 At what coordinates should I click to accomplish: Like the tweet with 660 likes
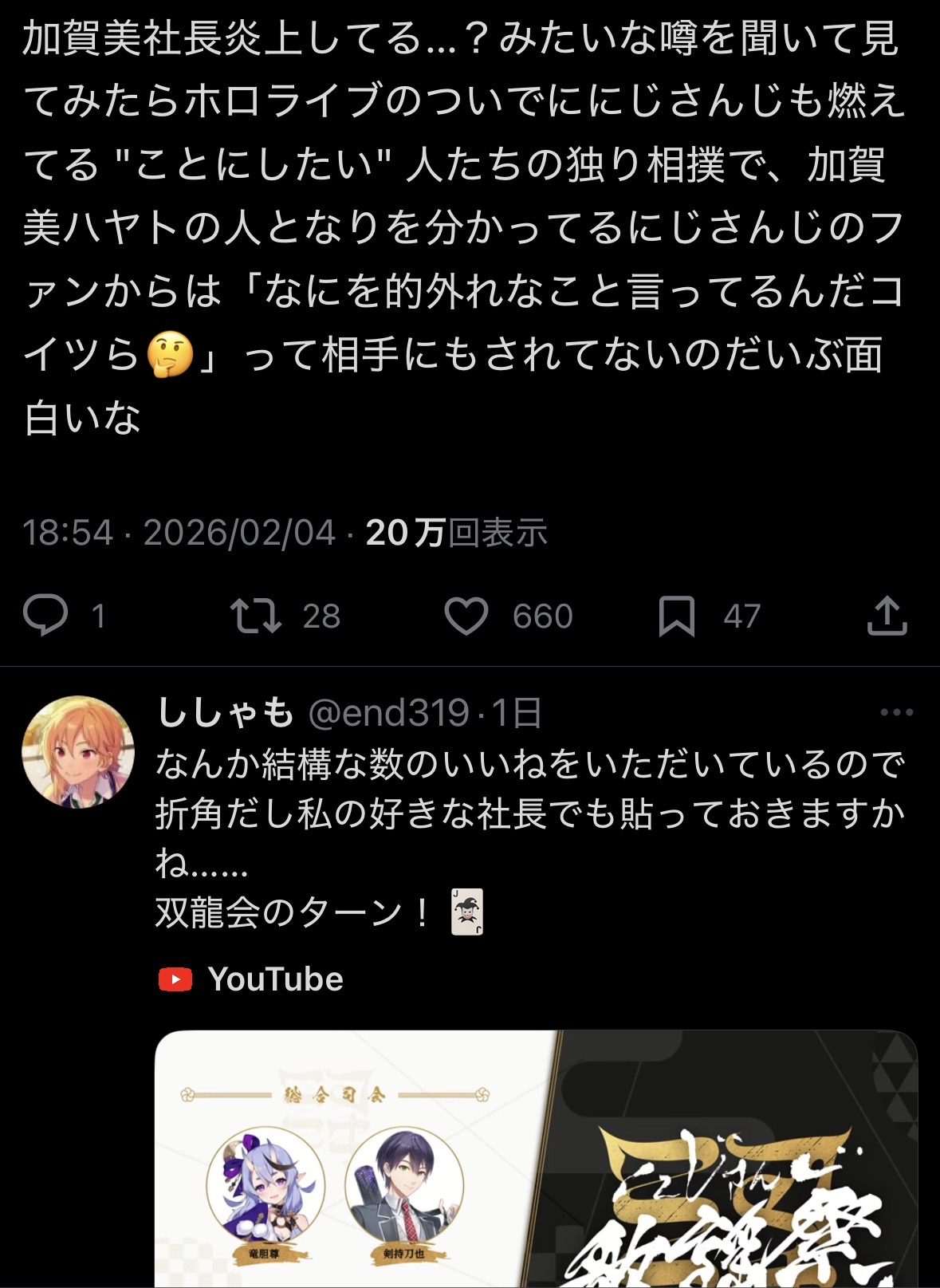[466, 616]
